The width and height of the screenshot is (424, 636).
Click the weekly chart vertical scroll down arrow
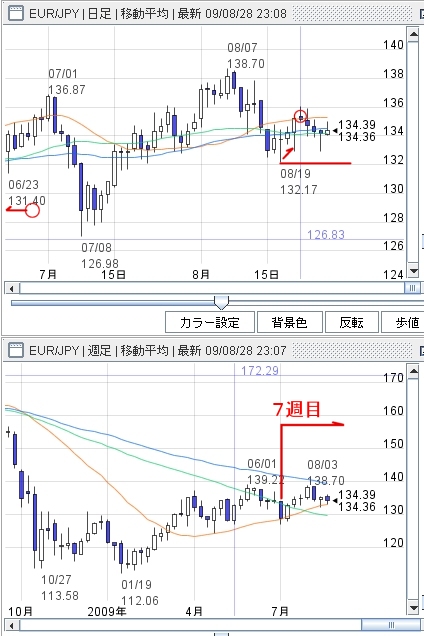click(413, 608)
